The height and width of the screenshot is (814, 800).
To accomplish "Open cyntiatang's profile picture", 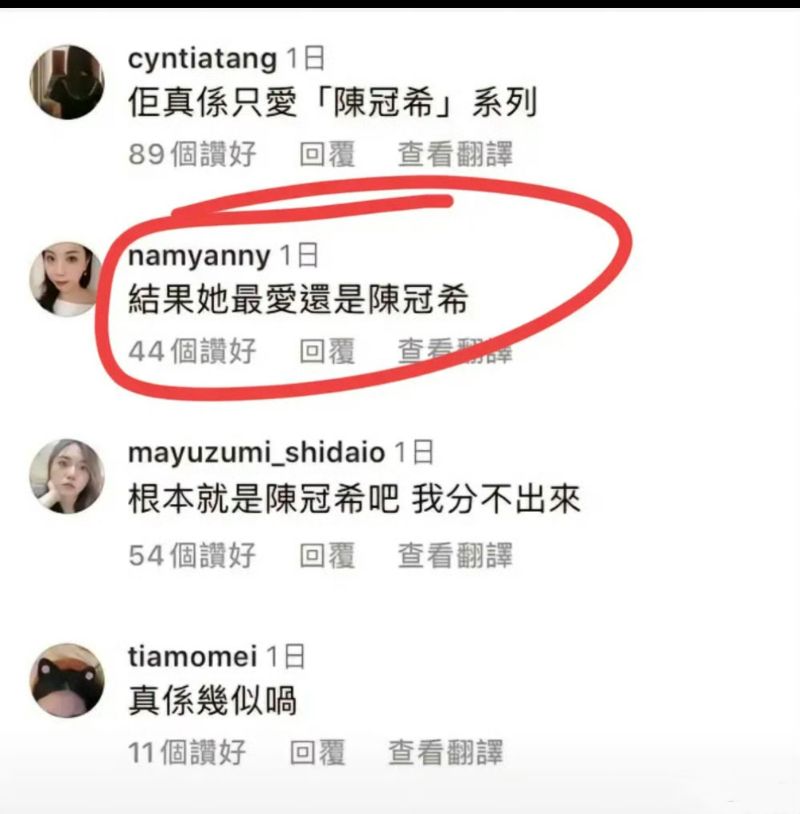I will [x=66, y=82].
